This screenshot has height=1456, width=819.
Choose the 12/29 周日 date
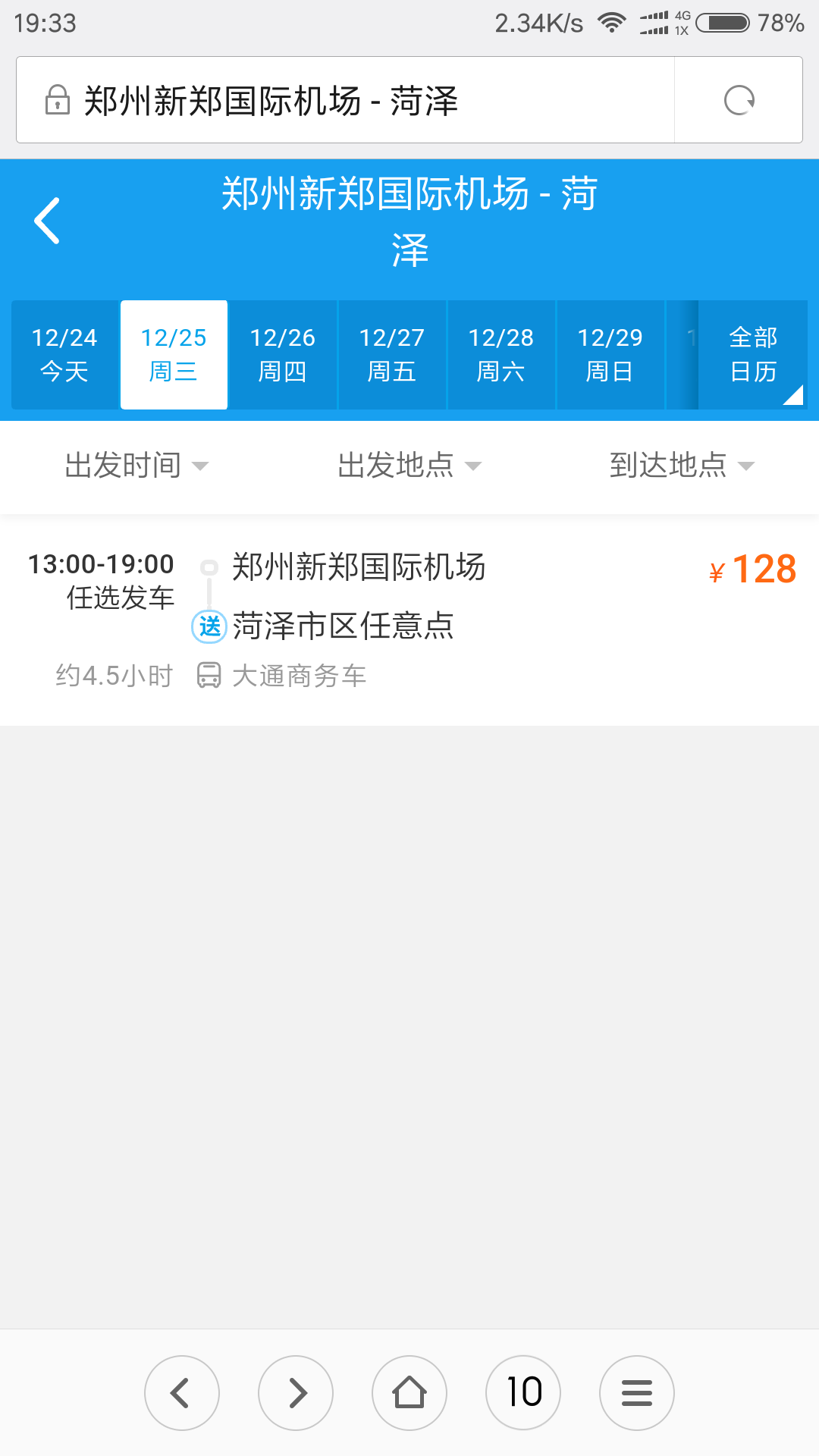click(x=610, y=354)
